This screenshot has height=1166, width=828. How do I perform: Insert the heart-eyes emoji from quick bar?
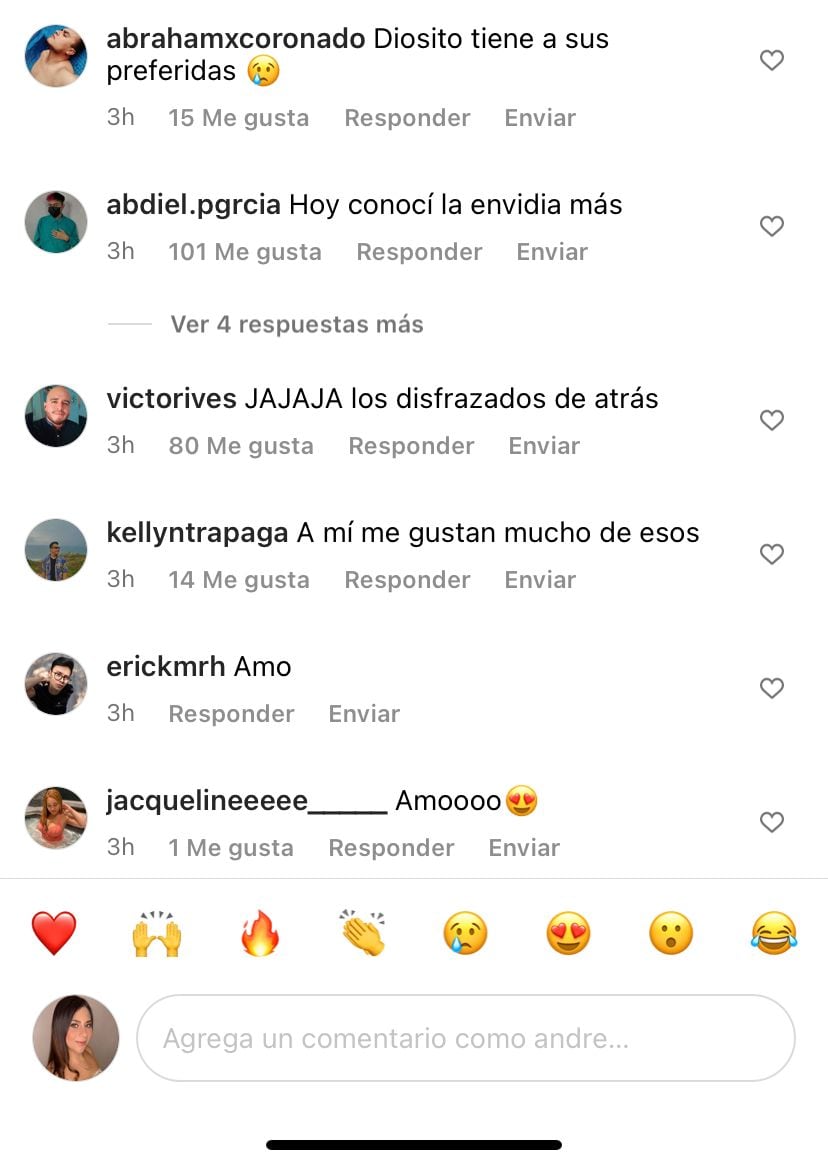pyautogui.click(x=568, y=934)
